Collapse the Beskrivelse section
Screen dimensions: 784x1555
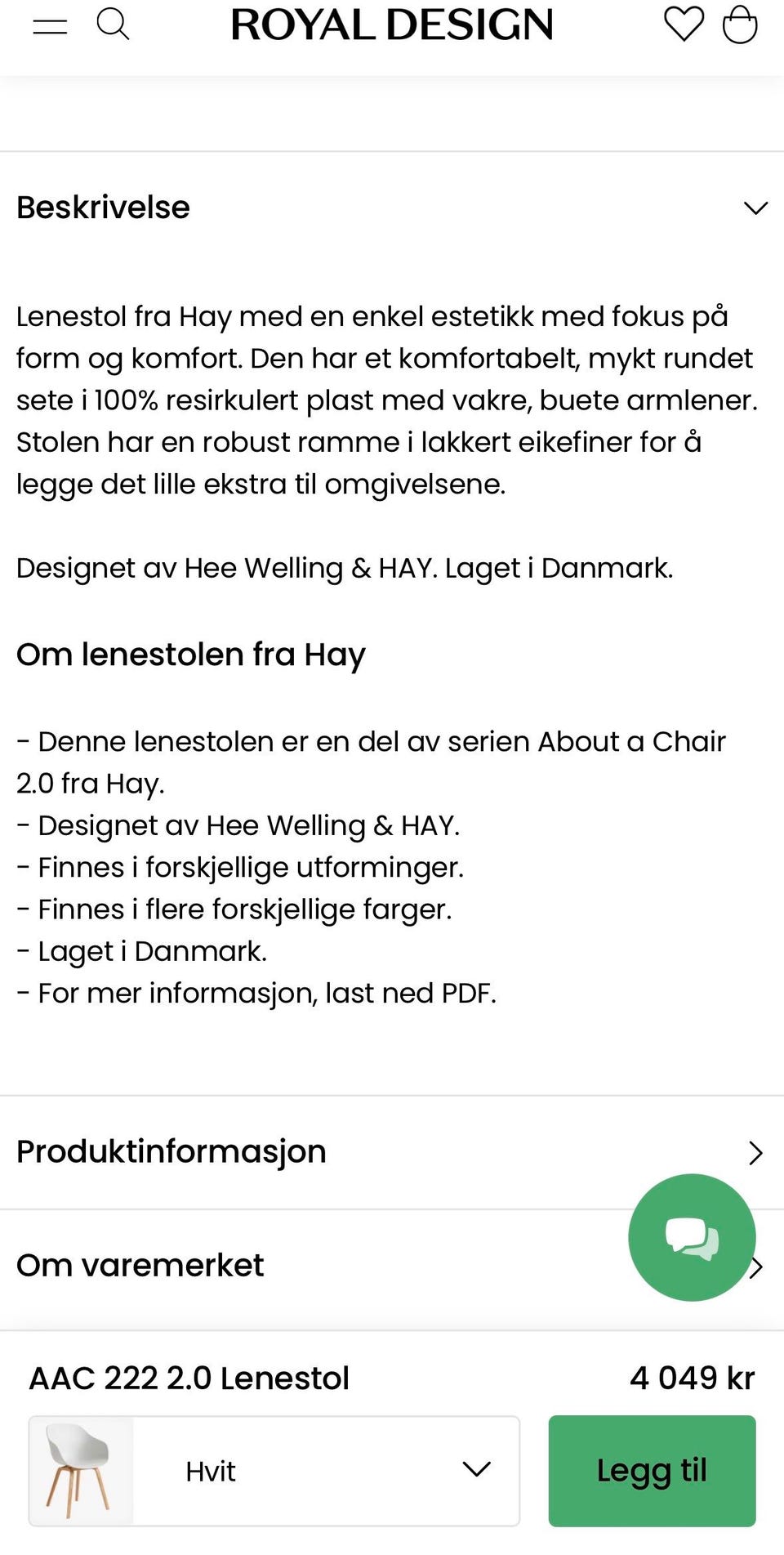click(x=755, y=208)
